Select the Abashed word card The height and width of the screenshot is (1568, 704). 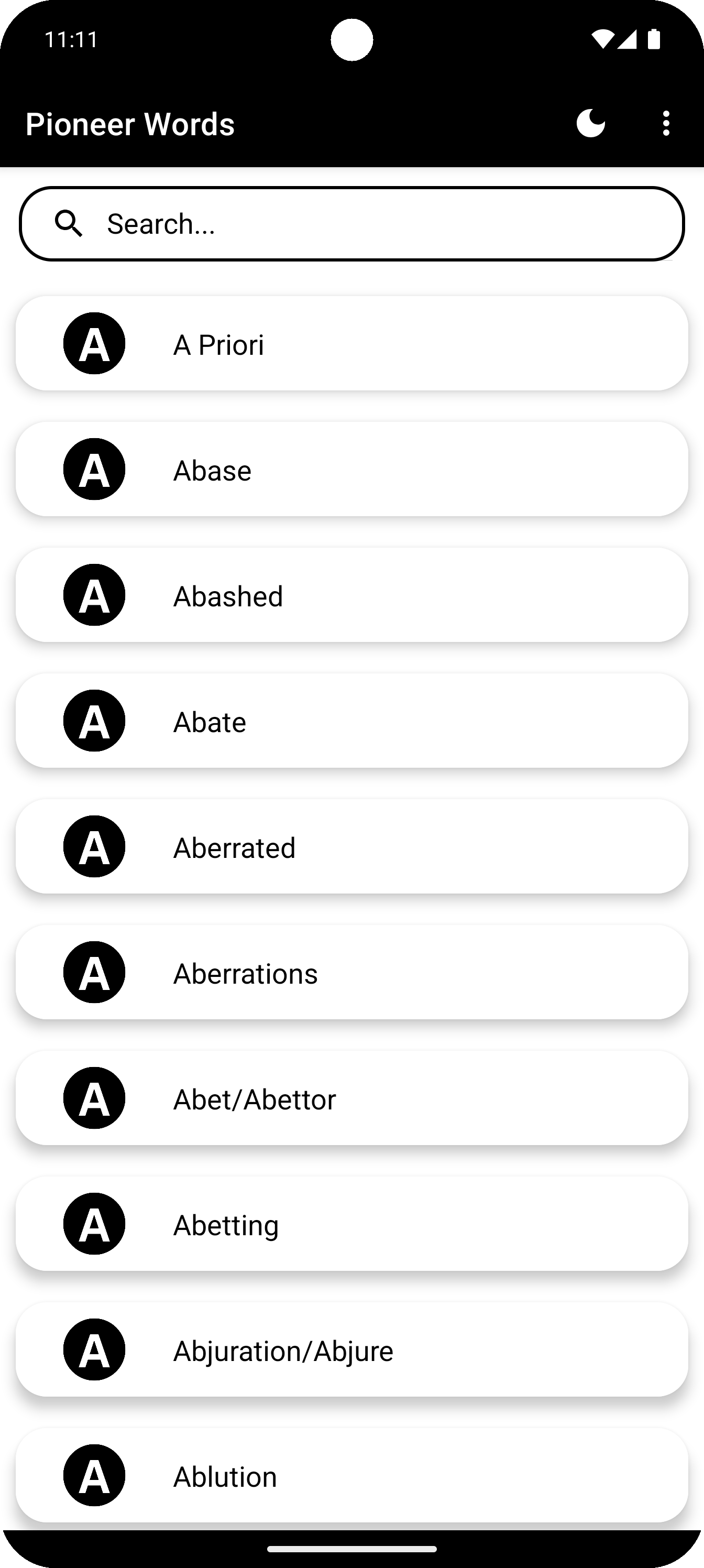pyautogui.click(x=351, y=595)
